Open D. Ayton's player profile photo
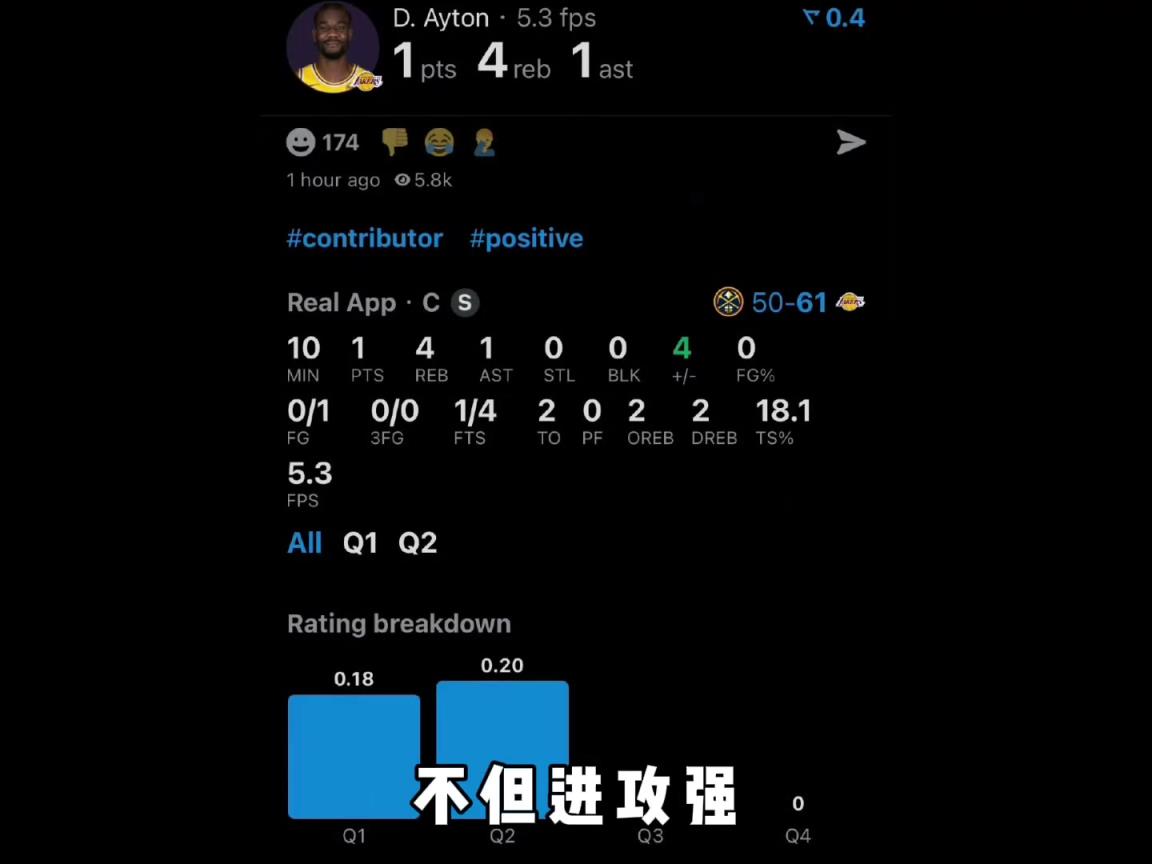The image size is (1152, 864). [333, 48]
